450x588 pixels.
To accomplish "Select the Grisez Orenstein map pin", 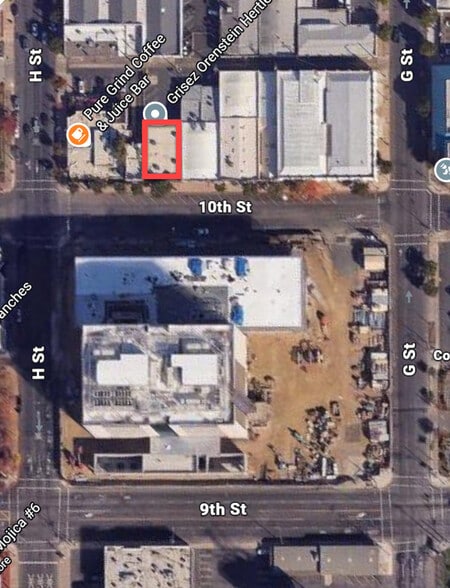I will pyautogui.click(x=154, y=112).
